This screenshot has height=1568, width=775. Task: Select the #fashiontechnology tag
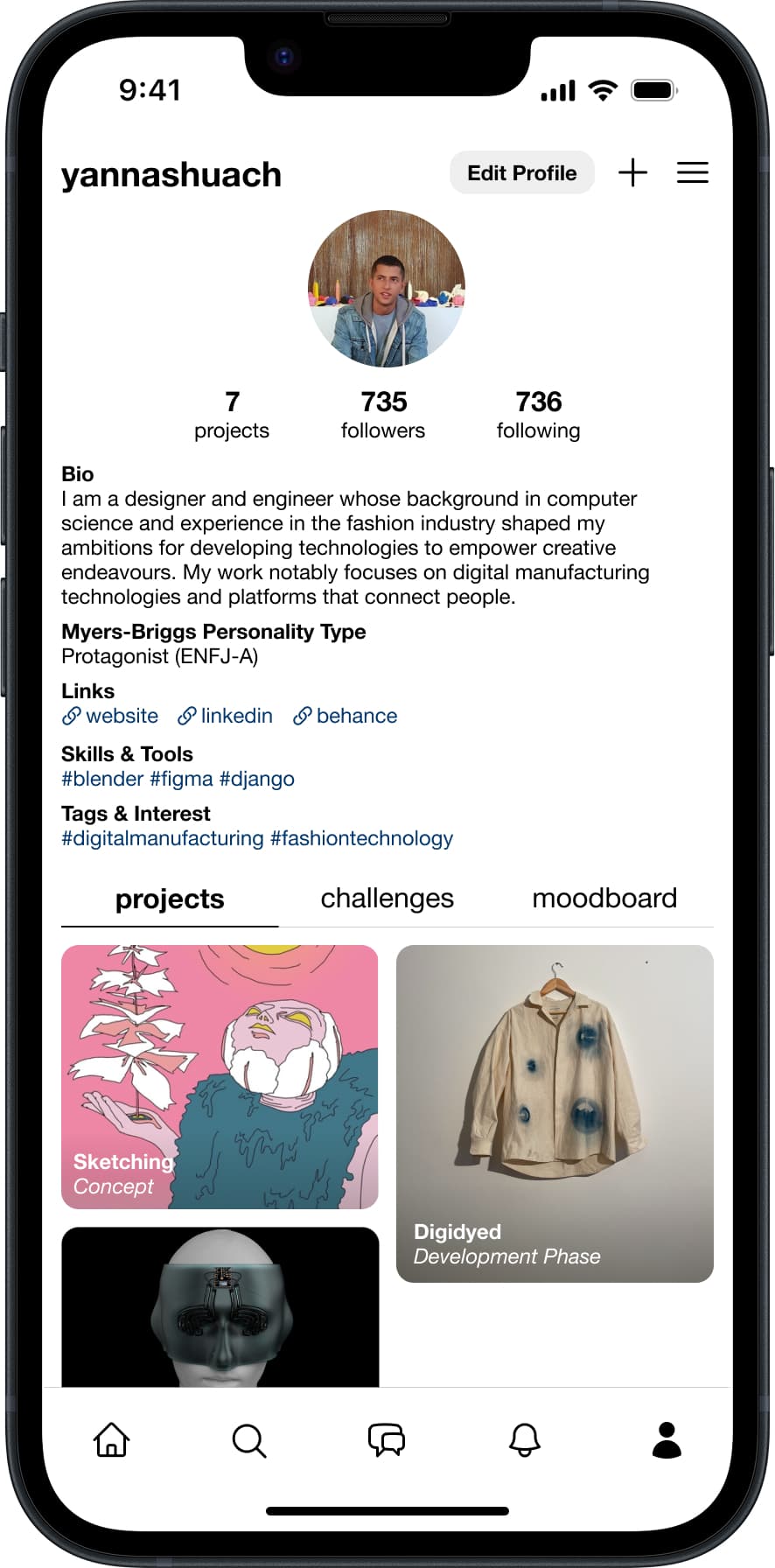(x=361, y=838)
